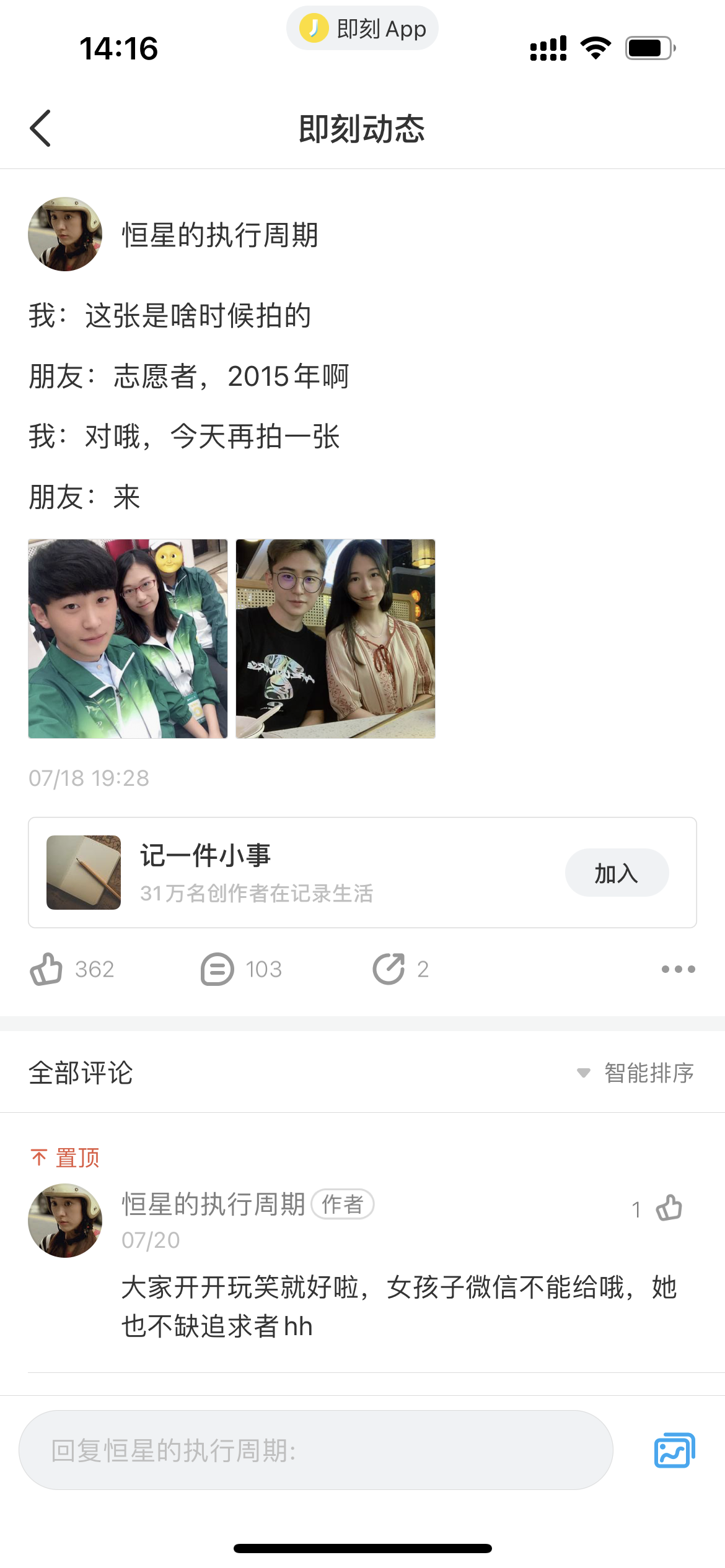Open the post author's avatar above the text

point(65,234)
